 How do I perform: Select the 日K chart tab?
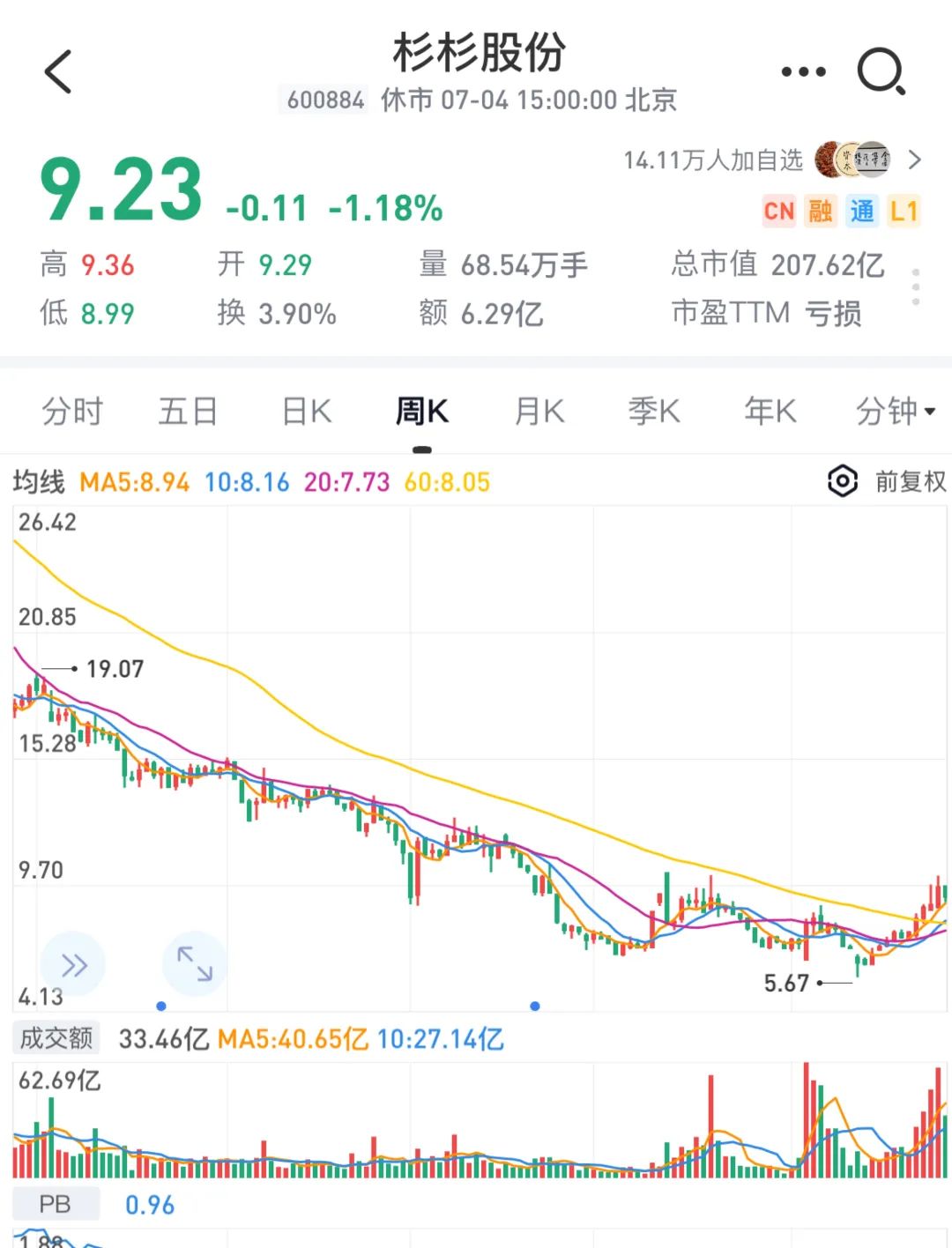306,412
